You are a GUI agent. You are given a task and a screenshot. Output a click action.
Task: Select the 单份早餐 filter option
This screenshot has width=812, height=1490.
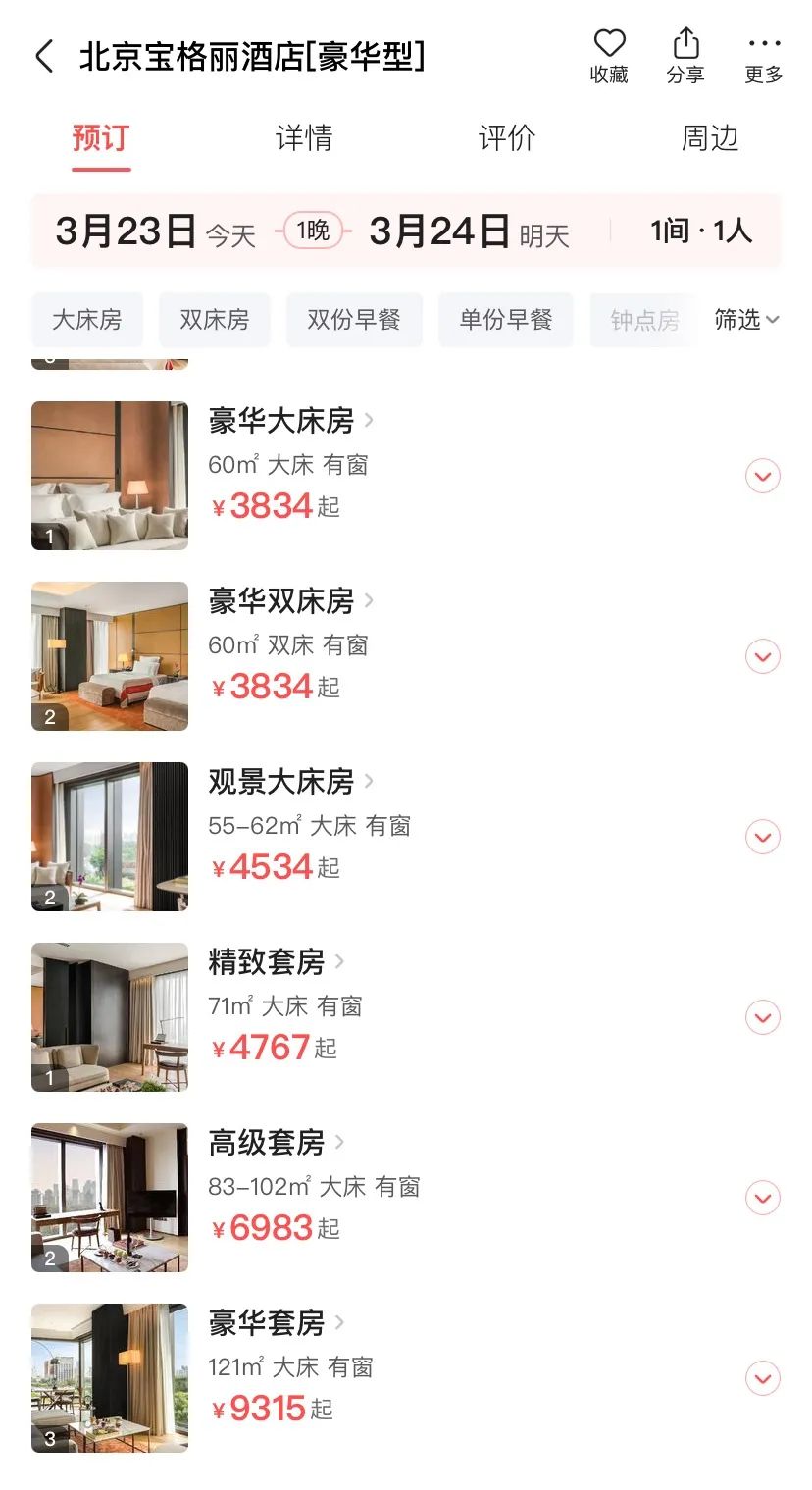pos(506,320)
